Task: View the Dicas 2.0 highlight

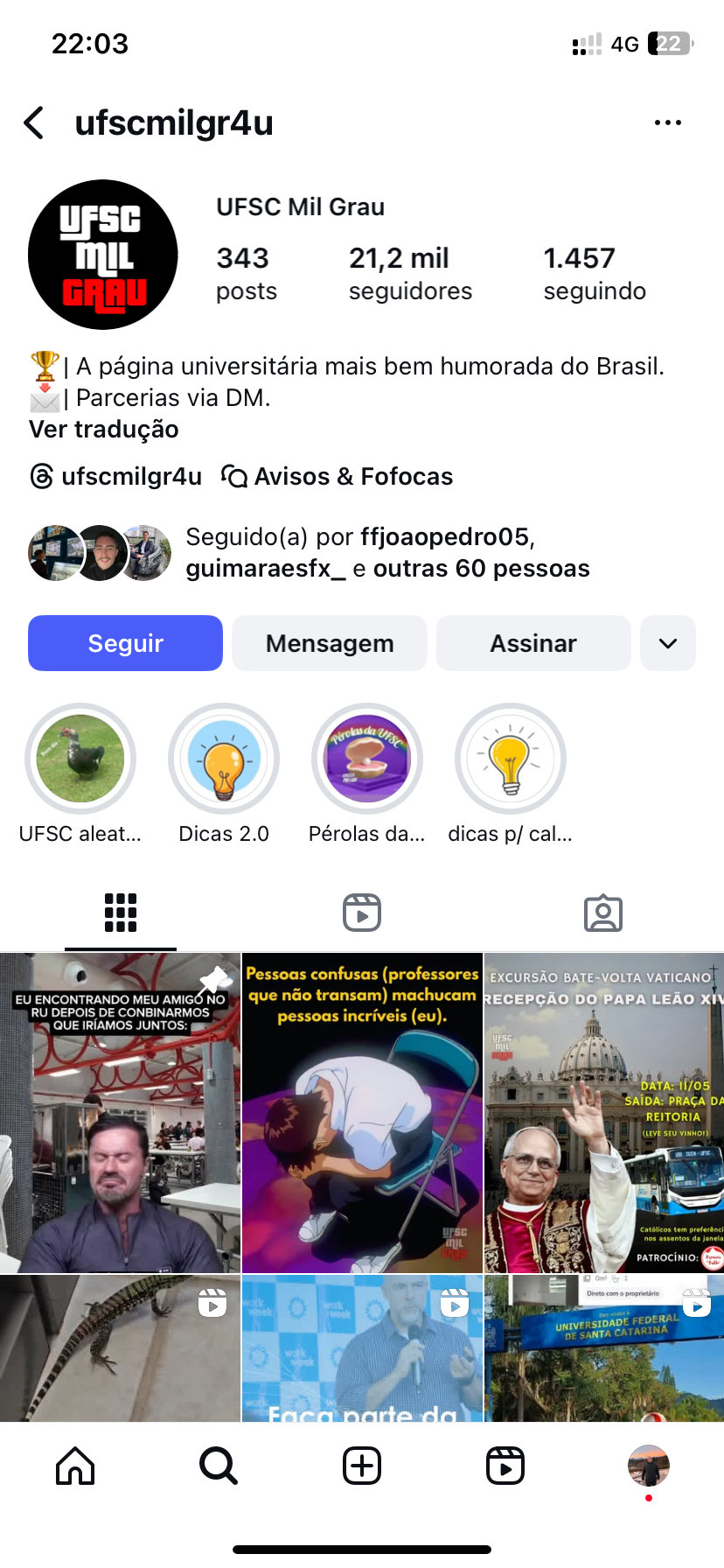Action: coord(224,759)
